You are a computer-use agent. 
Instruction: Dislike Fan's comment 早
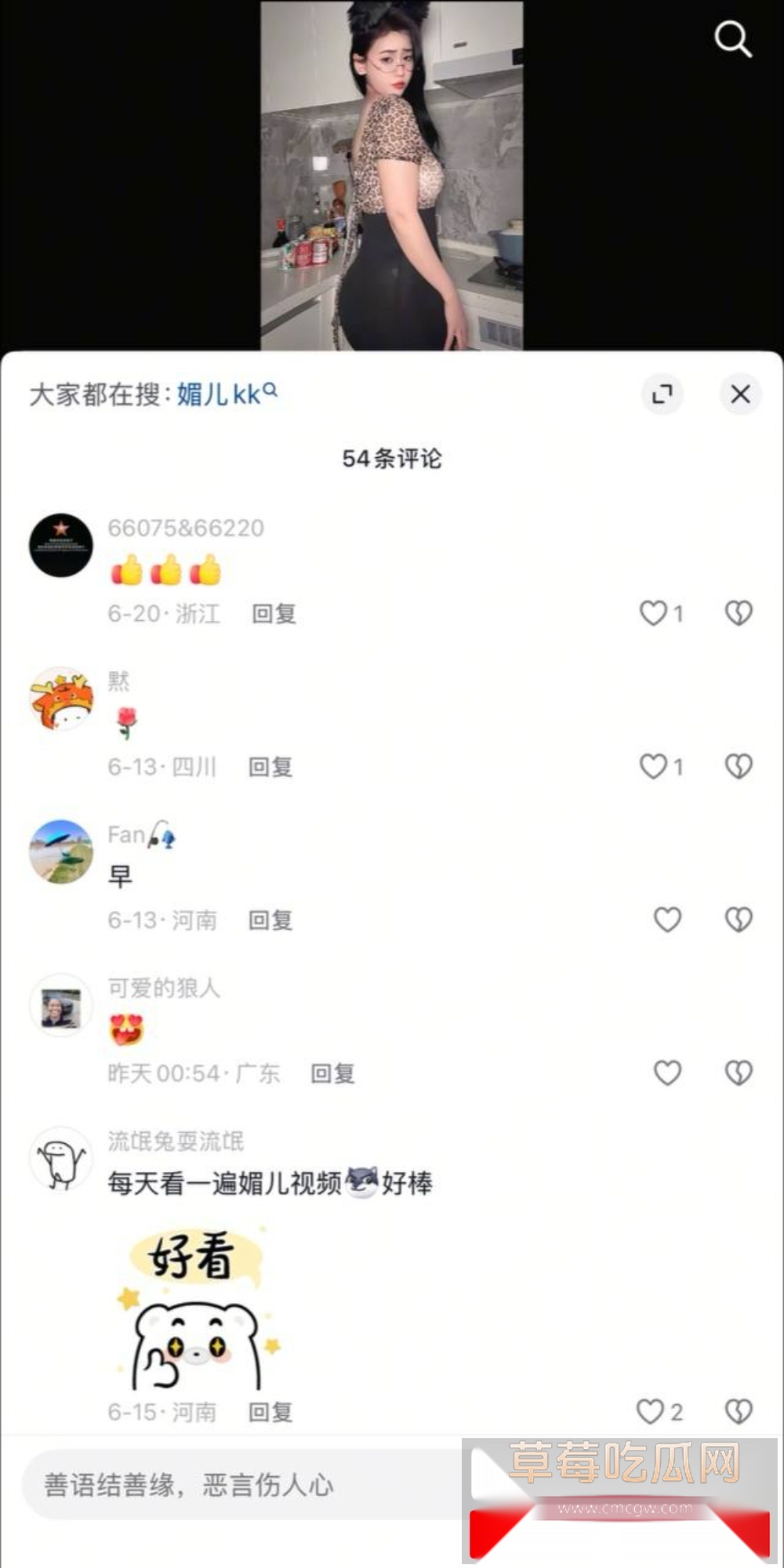[739, 920]
